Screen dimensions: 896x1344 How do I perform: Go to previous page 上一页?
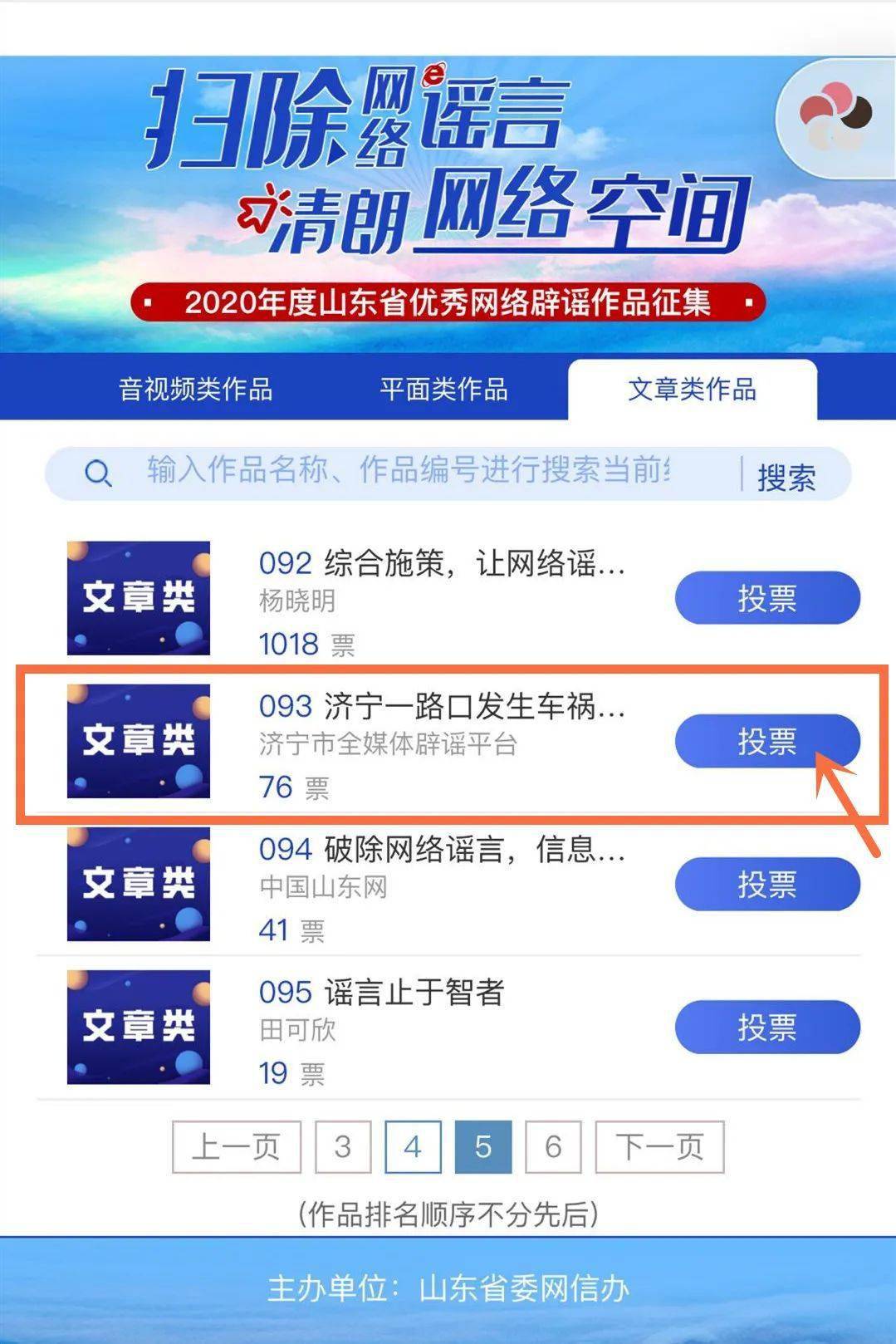pos(237,1147)
